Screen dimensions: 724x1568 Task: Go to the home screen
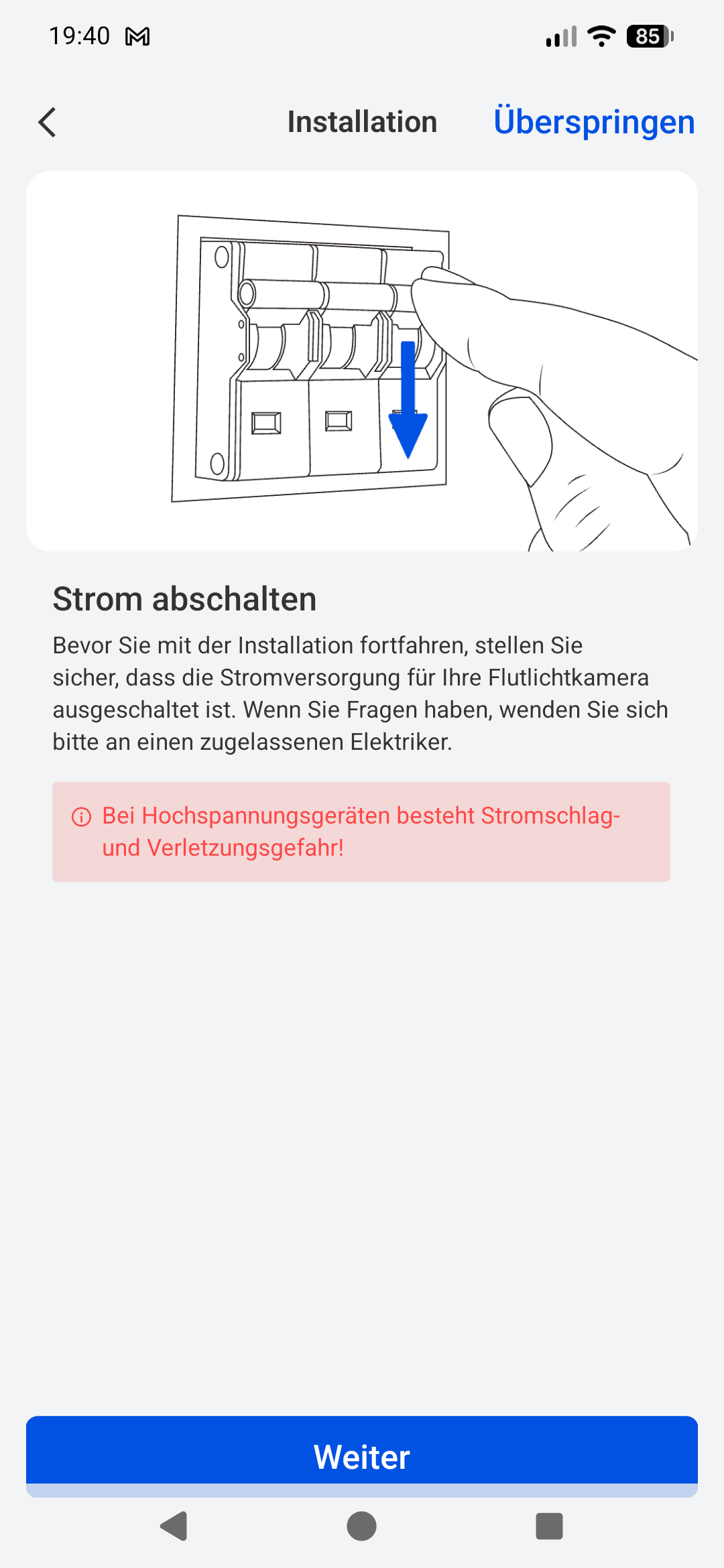click(362, 1526)
